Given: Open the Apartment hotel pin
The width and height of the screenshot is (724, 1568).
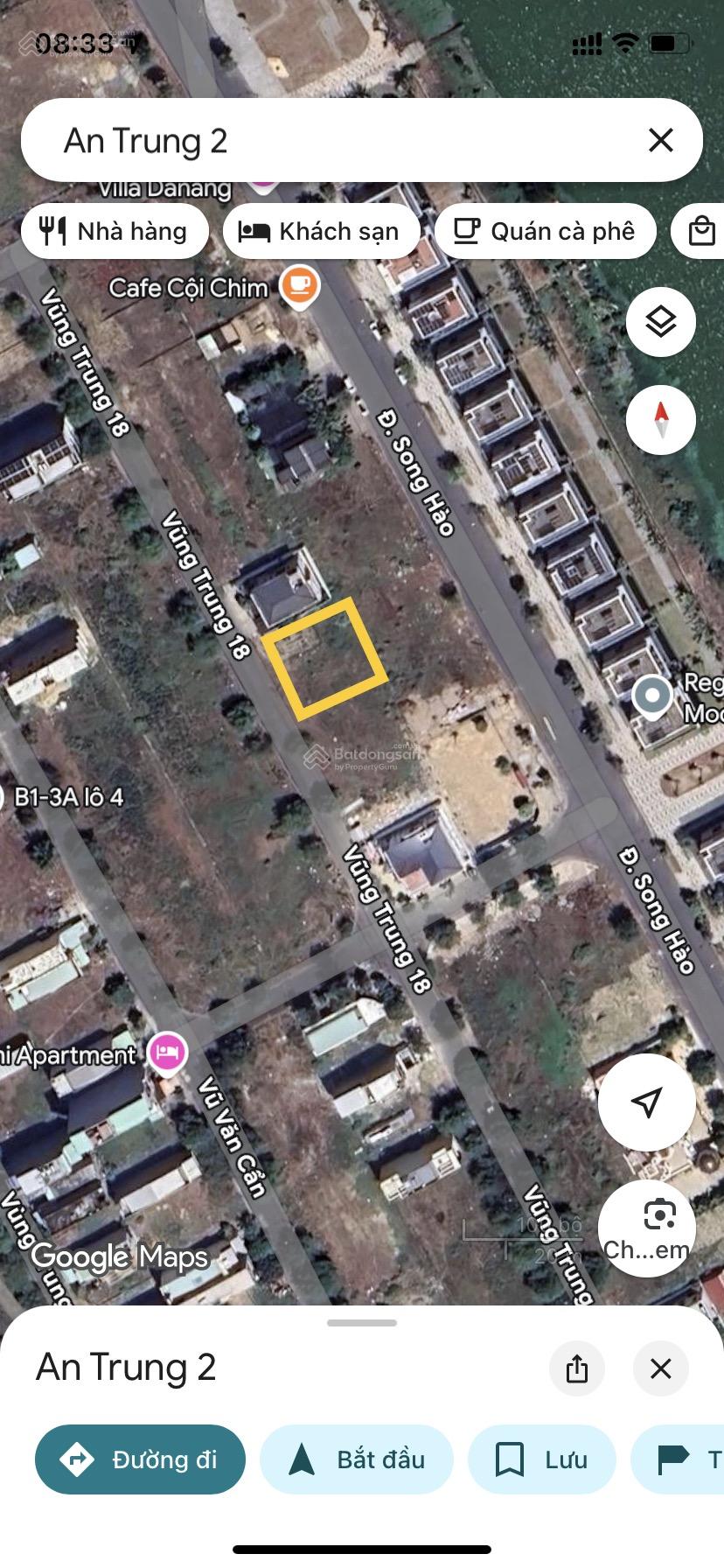Looking at the screenshot, I should pyautogui.click(x=167, y=1051).
